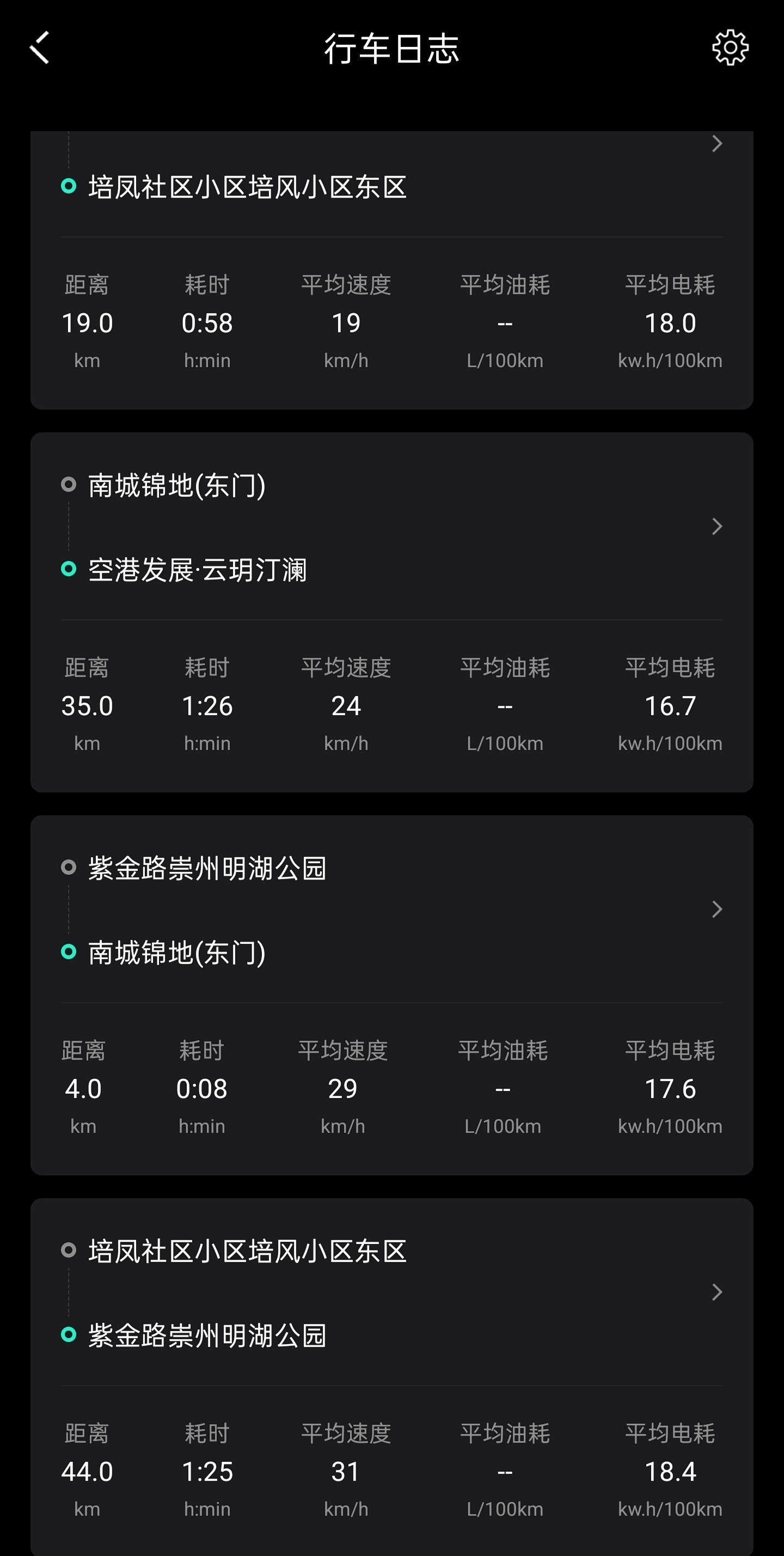
Task: Open the 44.0 km trip to 紫金路崇州明湖公园
Action: 392,1377
